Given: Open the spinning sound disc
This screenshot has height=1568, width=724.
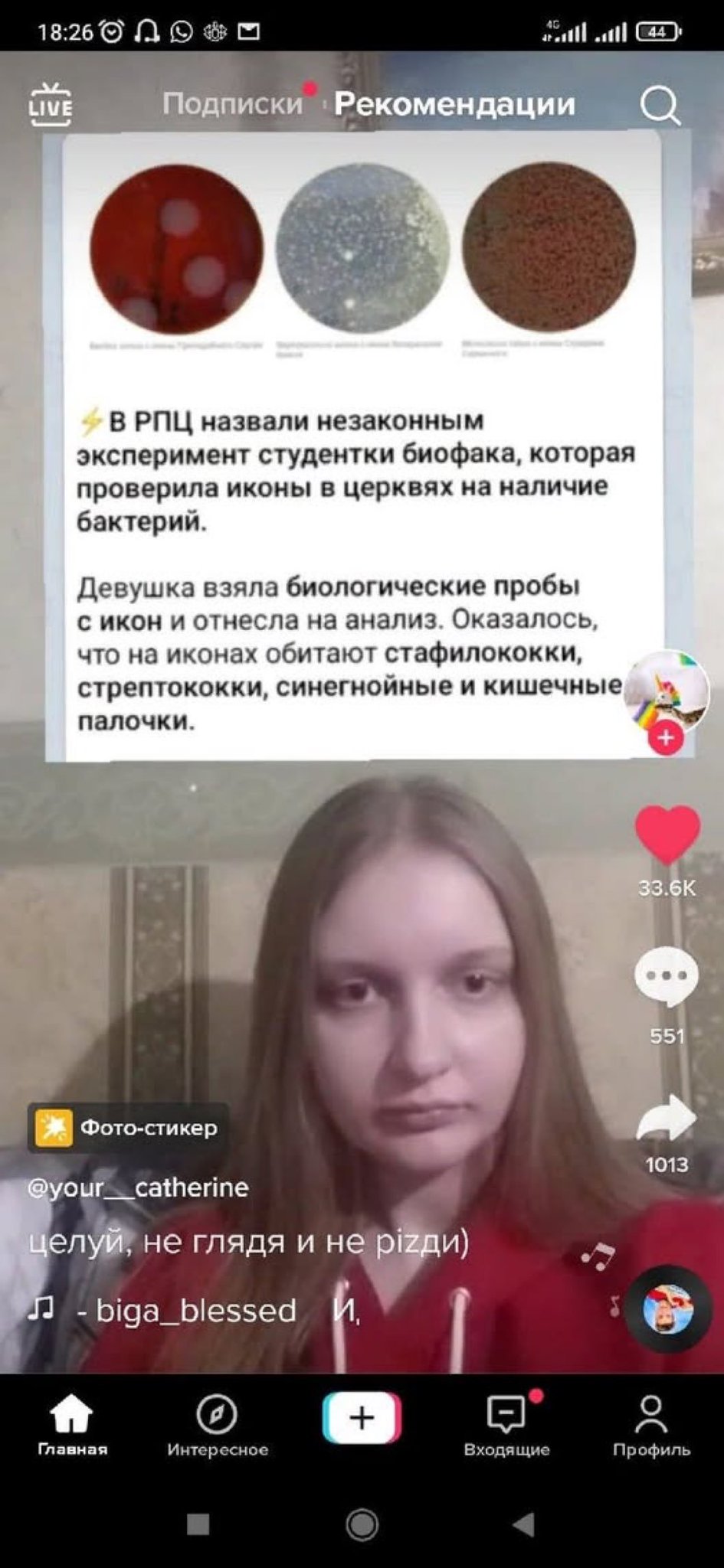Looking at the screenshot, I should click(x=667, y=1309).
